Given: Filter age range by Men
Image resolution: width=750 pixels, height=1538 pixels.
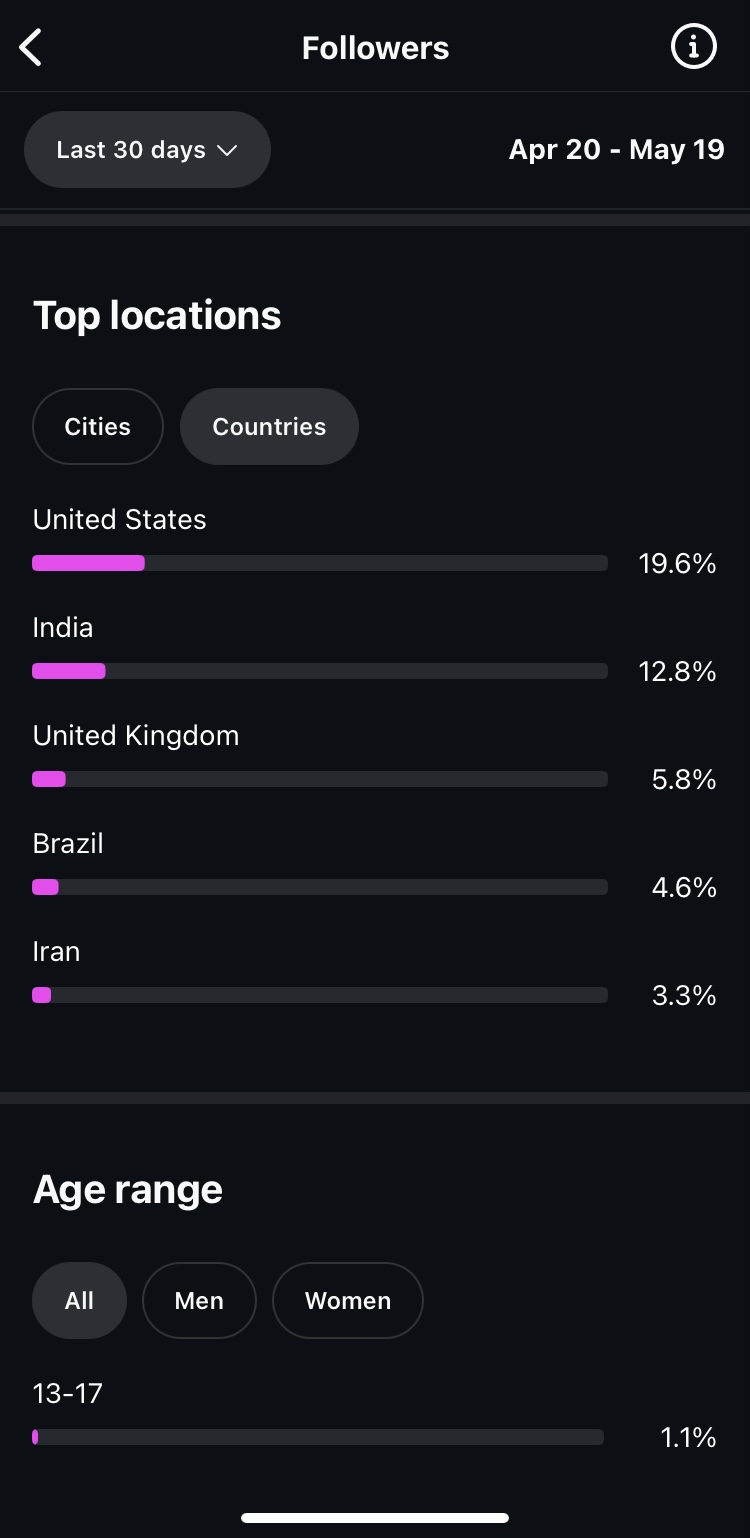Looking at the screenshot, I should tap(199, 1300).
